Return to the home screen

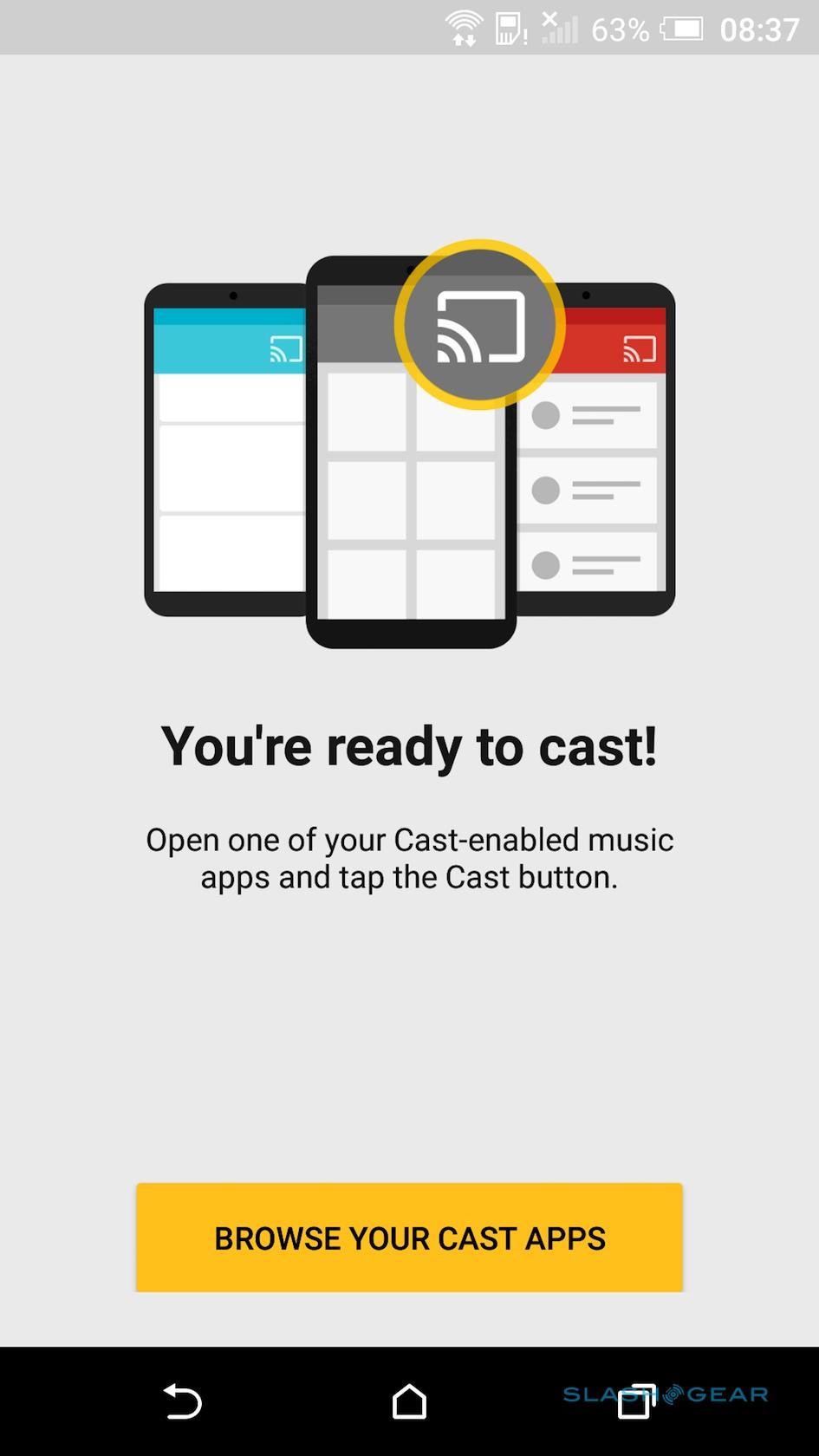pyautogui.click(x=409, y=1401)
